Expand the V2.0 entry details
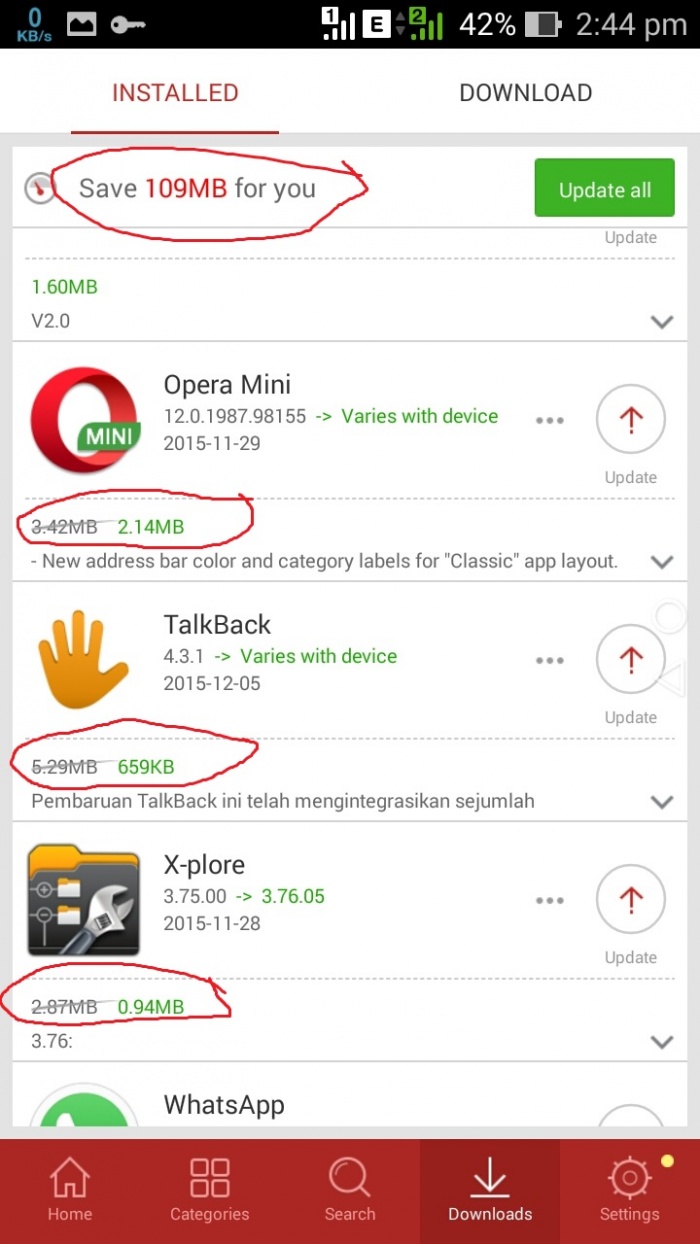Image resolution: width=700 pixels, height=1244 pixels. click(661, 322)
